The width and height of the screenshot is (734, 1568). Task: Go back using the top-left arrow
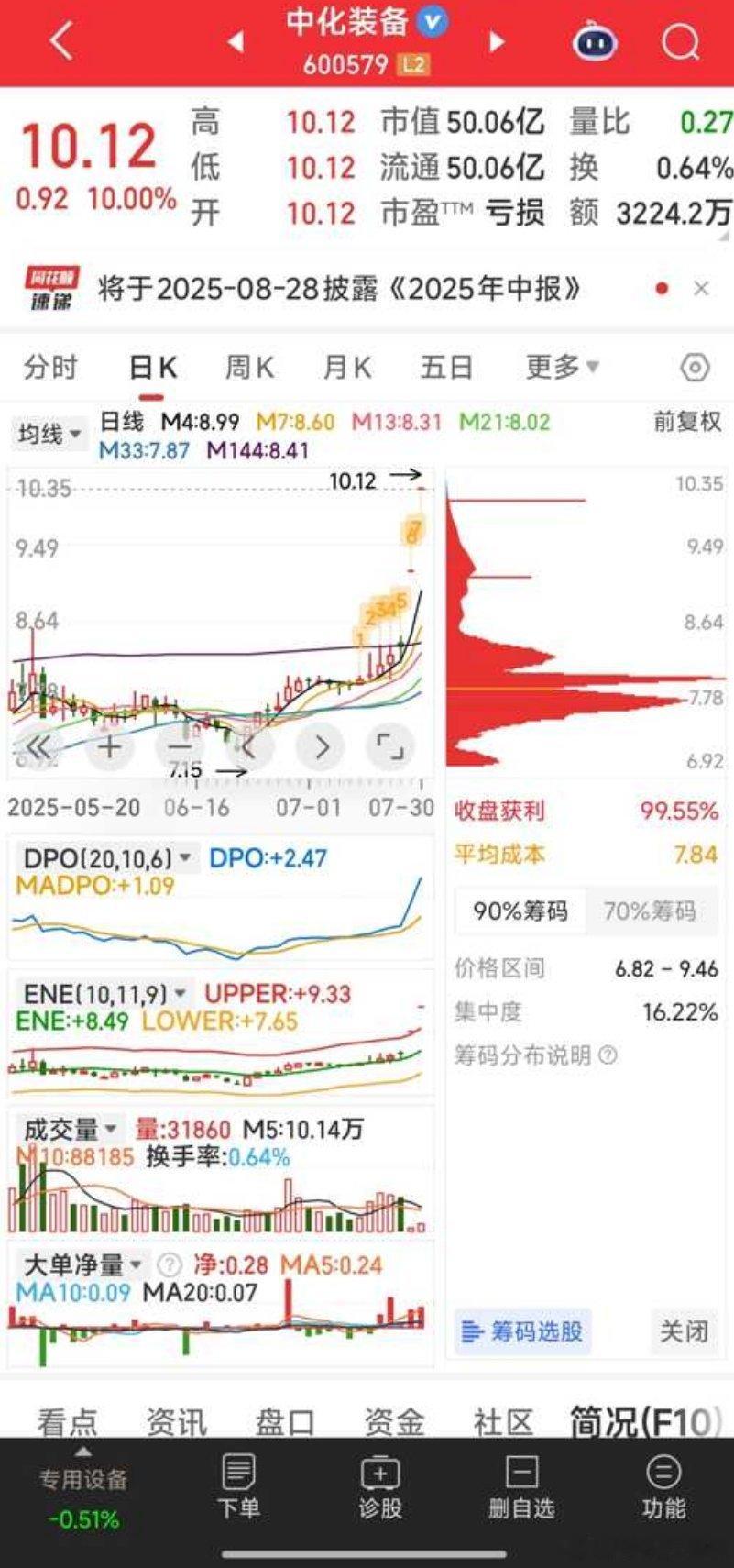[x=61, y=41]
